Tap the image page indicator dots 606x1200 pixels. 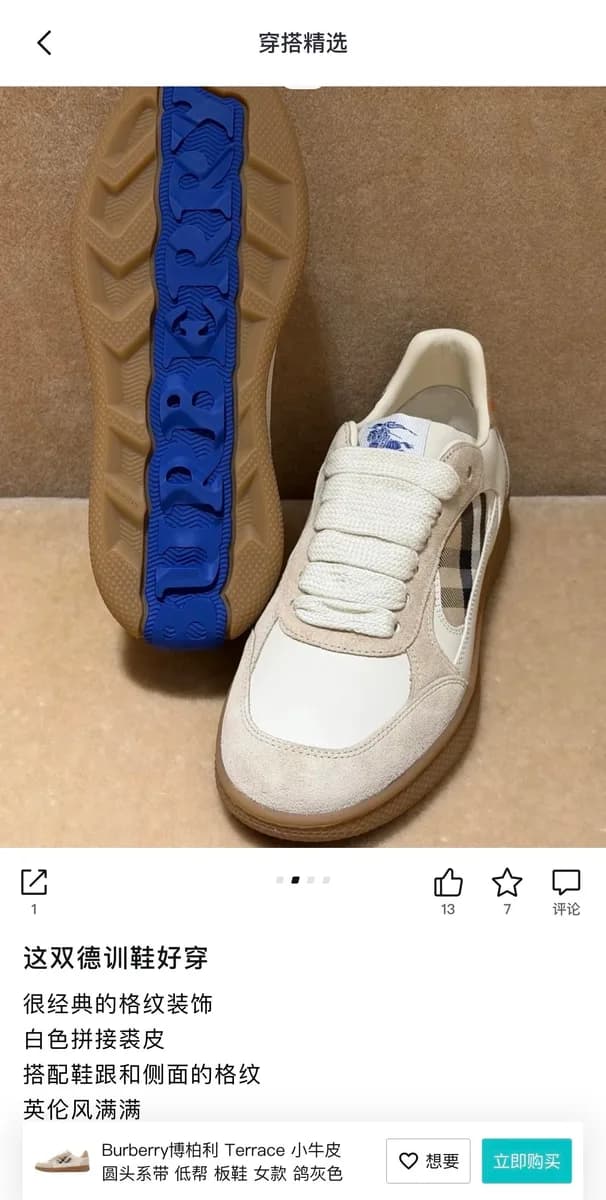click(x=303, y=881)
